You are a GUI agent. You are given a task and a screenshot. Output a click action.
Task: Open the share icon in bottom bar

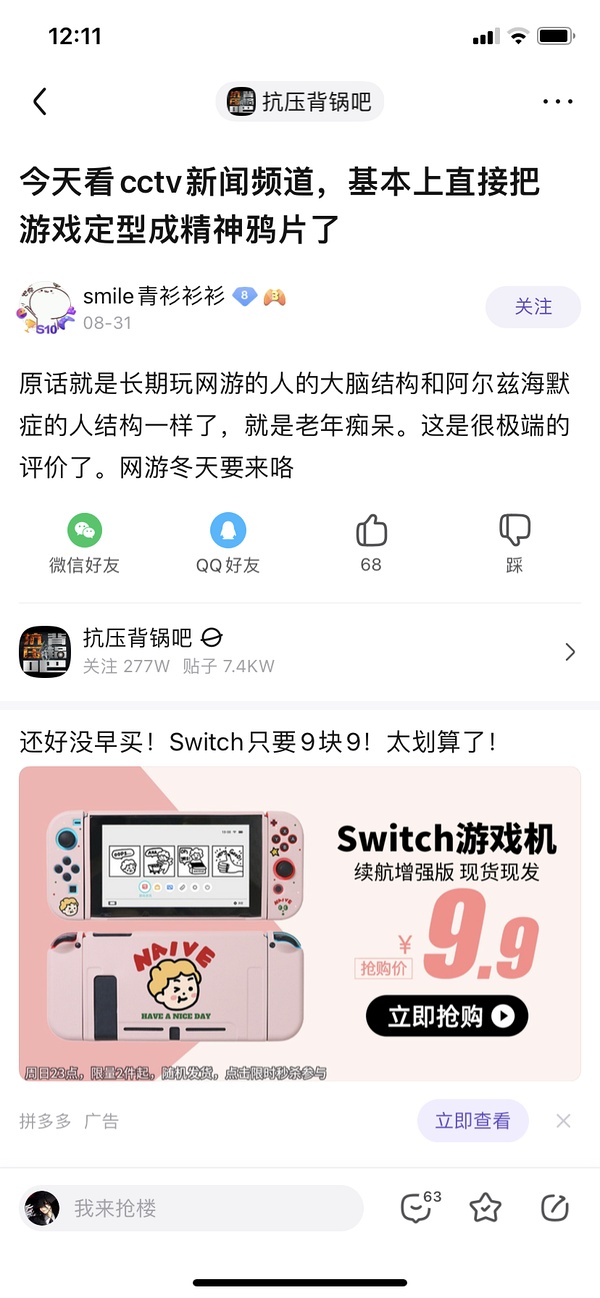coord(554,1208)
